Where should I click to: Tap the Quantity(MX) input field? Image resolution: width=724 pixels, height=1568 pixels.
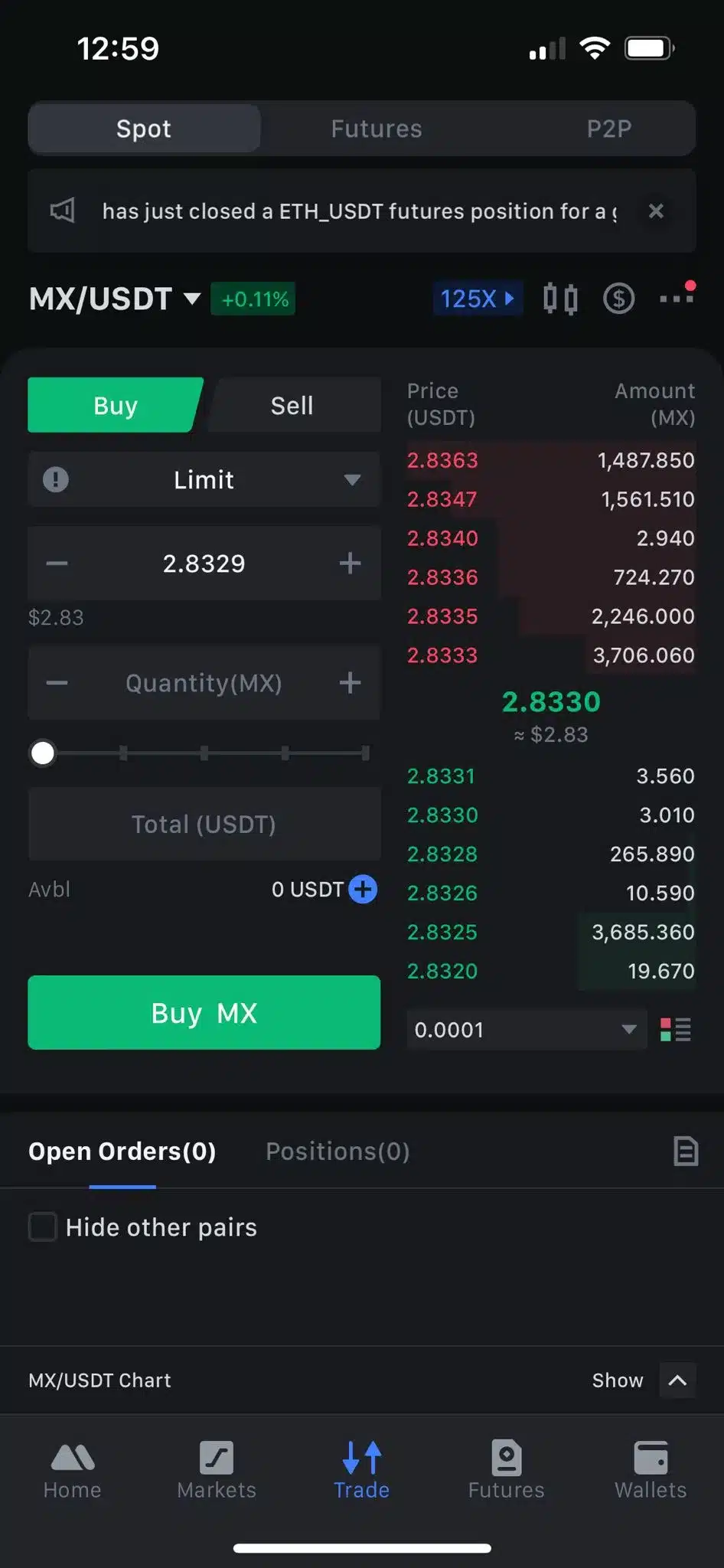[204, 683]
